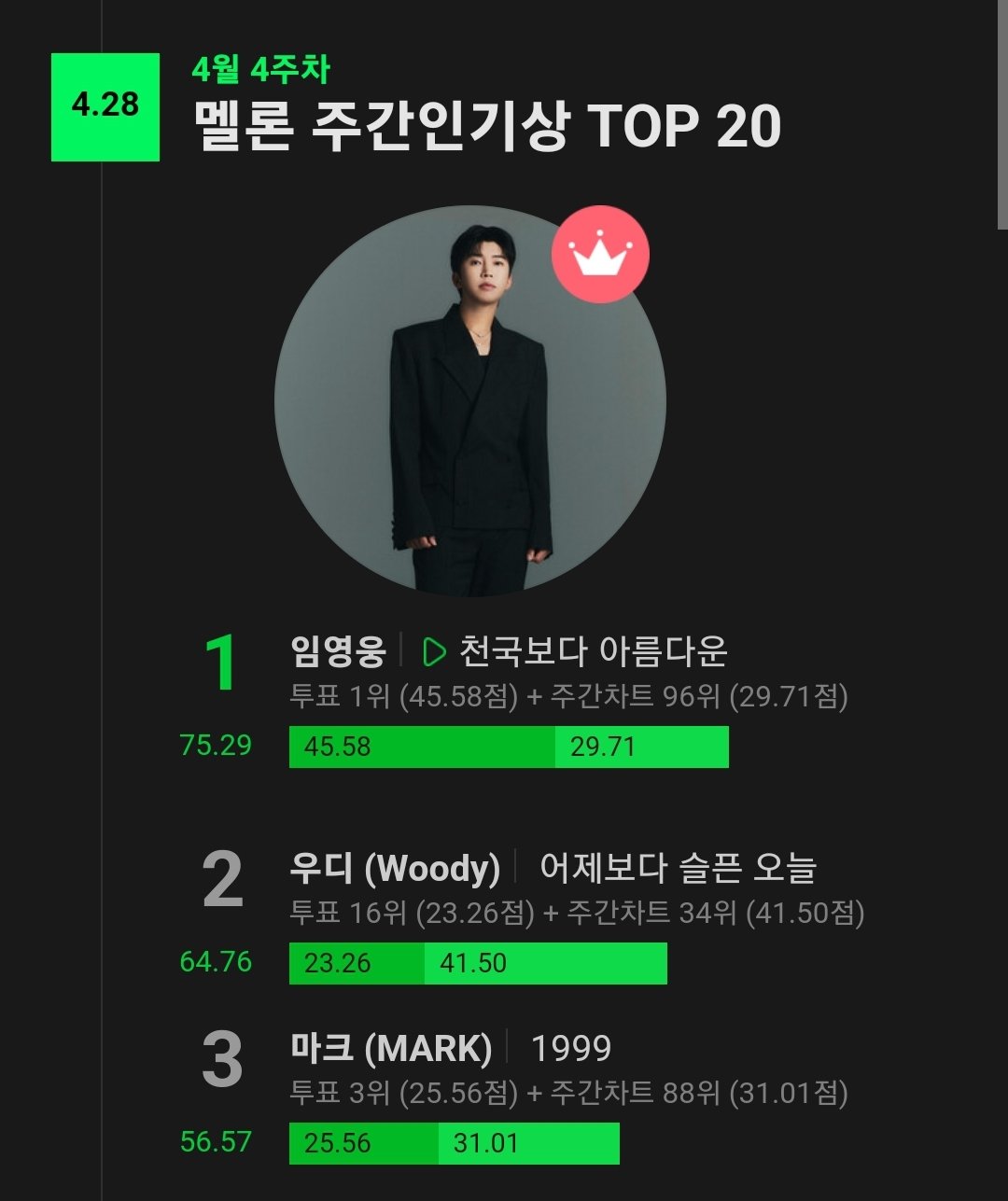Open the 임영웅 artist name link
This screenshot has height=1201, width=1008.
click(x=338, y=651)
